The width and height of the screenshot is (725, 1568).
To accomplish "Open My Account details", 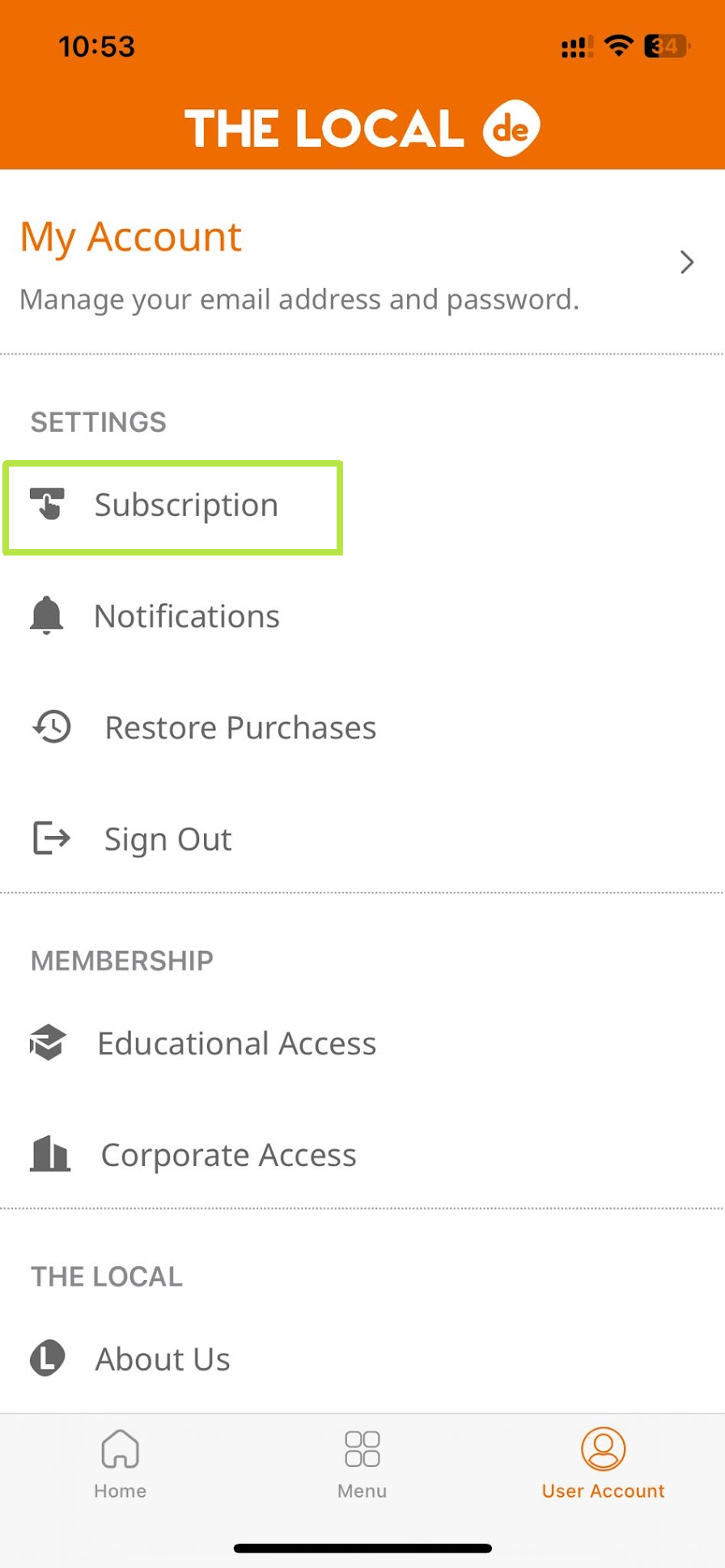I will tap(362, 263).
